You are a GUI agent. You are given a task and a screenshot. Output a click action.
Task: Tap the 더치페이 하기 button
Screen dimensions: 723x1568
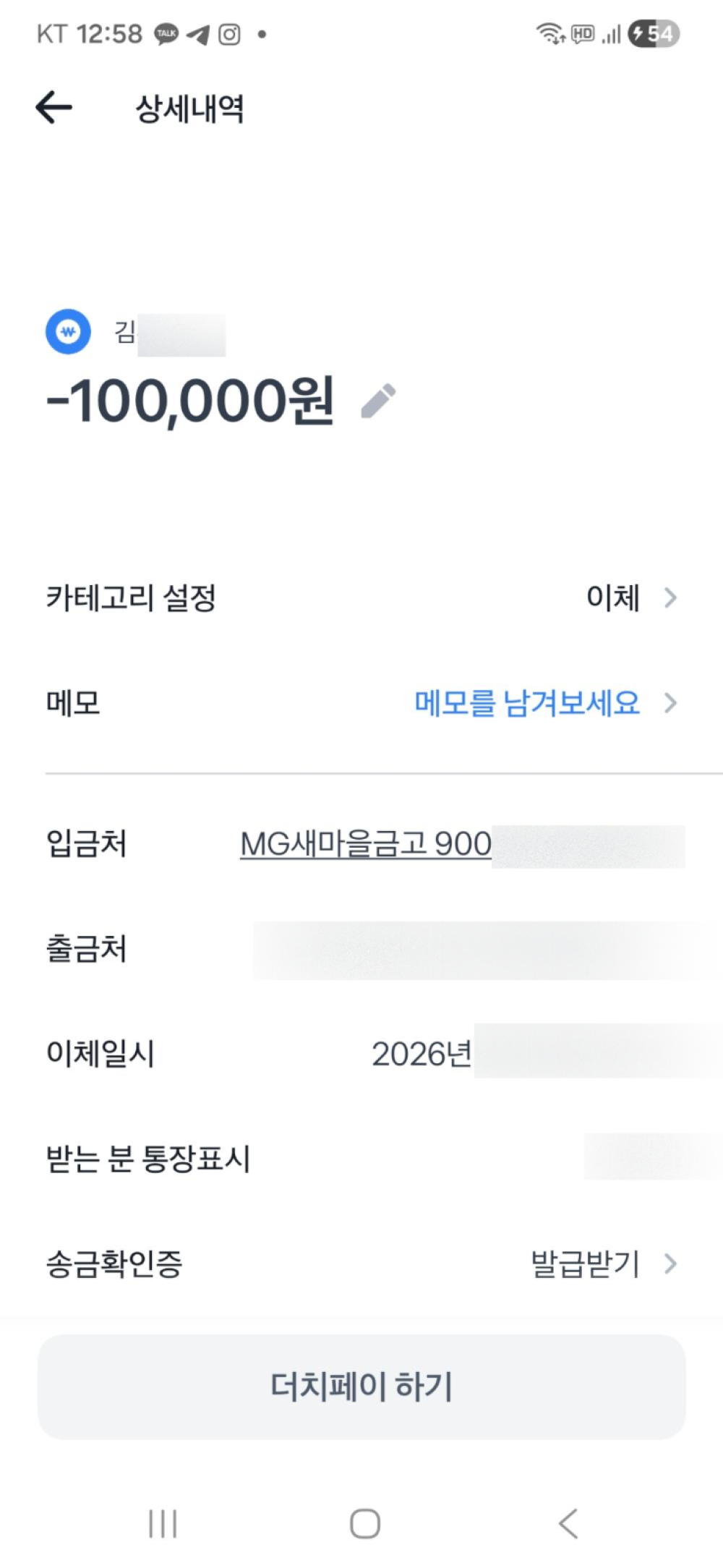tap(361, 1386)
